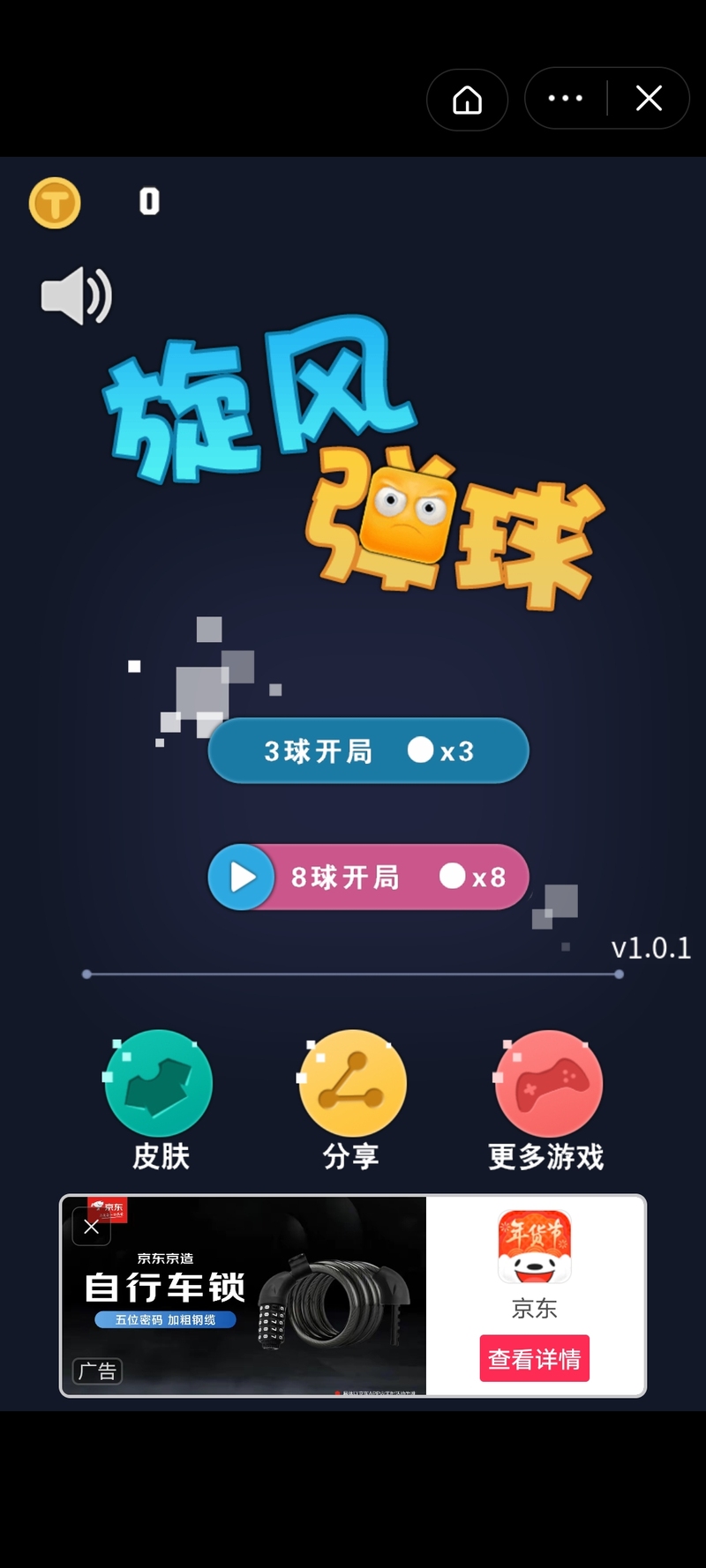Open 更多游戏 for more games
Viewport: 706px width, 1568px height.
pos(547,1099)
